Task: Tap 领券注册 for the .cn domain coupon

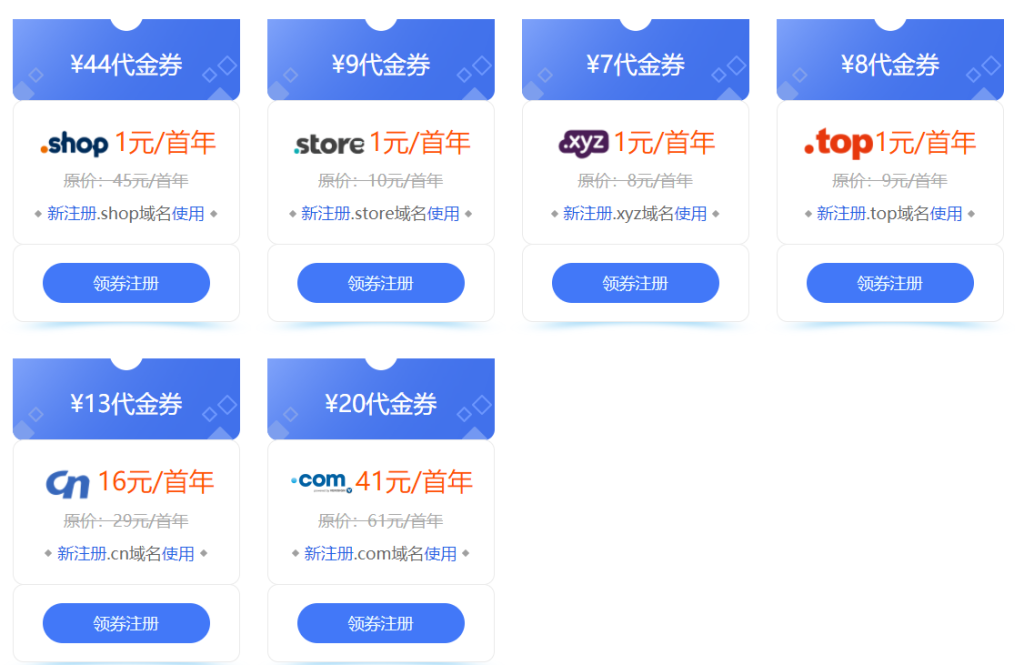Action: (126, 623)
